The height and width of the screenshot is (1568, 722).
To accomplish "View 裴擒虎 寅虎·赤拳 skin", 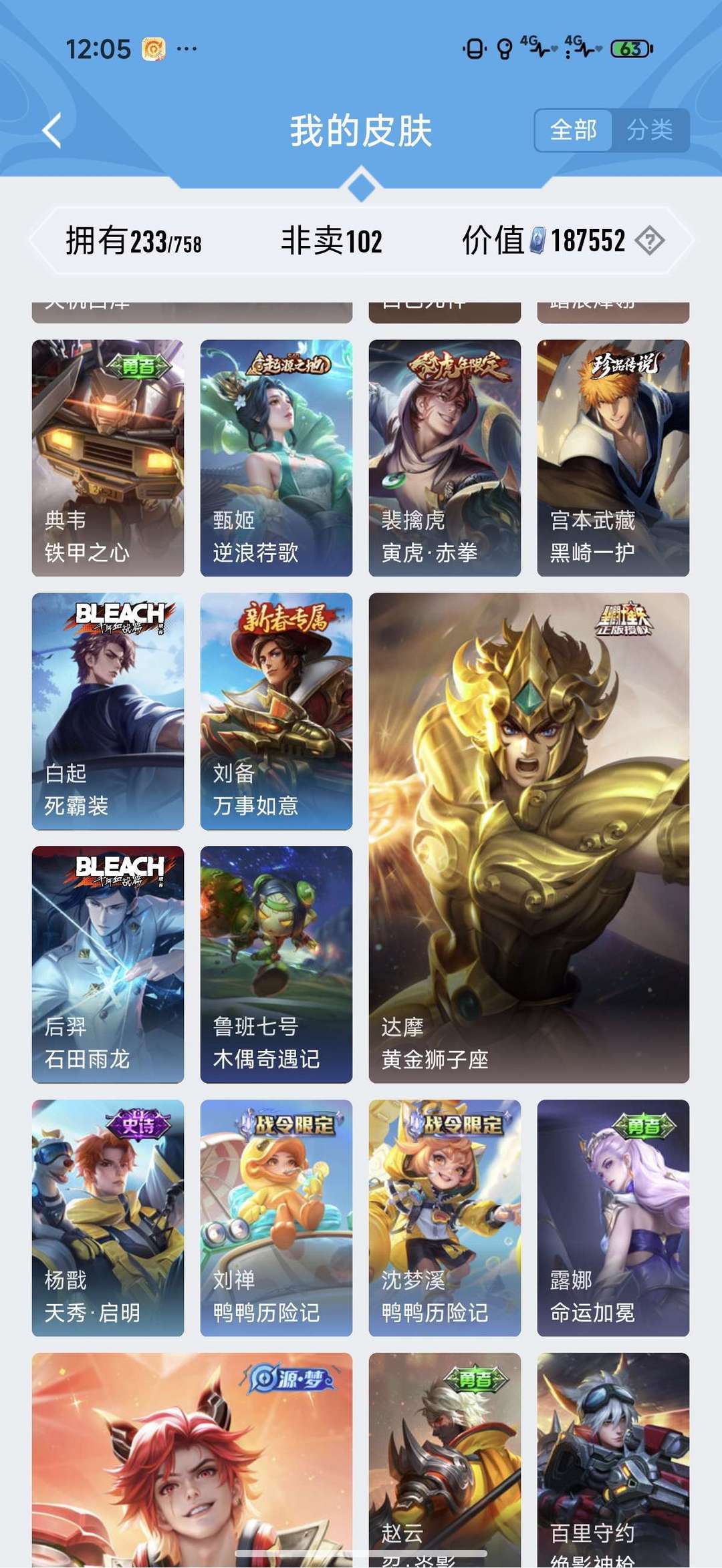I will tap(445, 458).
